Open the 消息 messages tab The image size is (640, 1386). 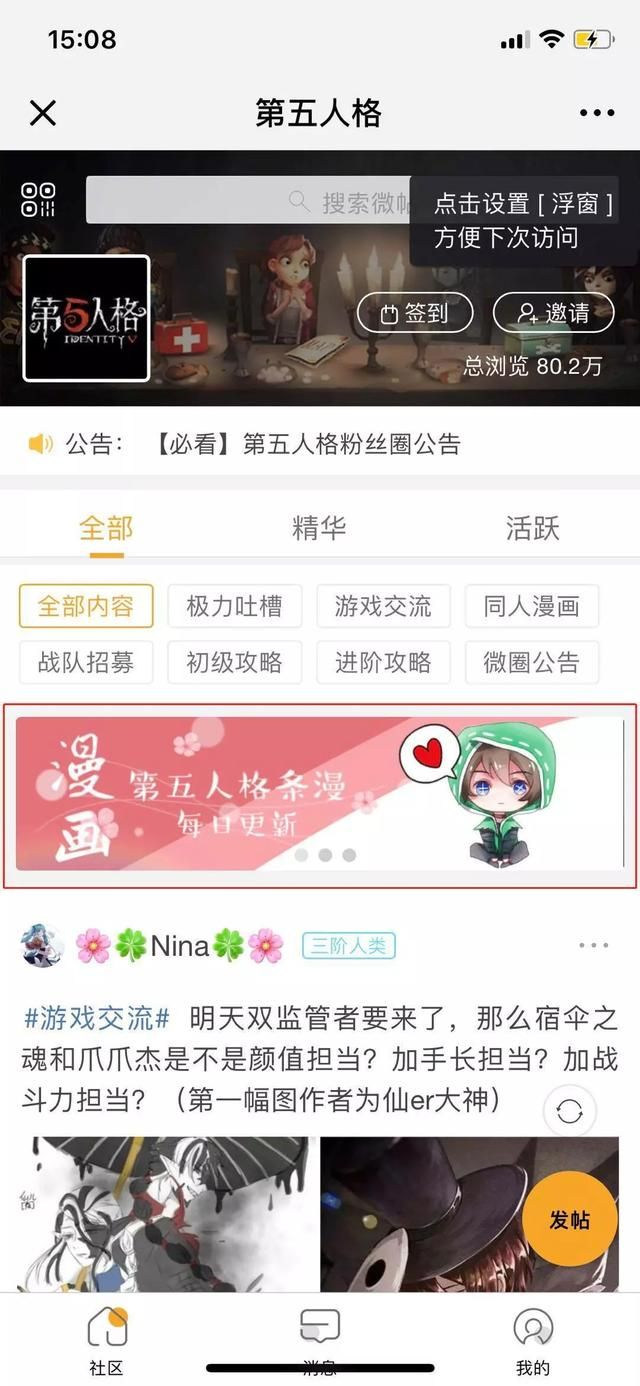click(320, 1341)
